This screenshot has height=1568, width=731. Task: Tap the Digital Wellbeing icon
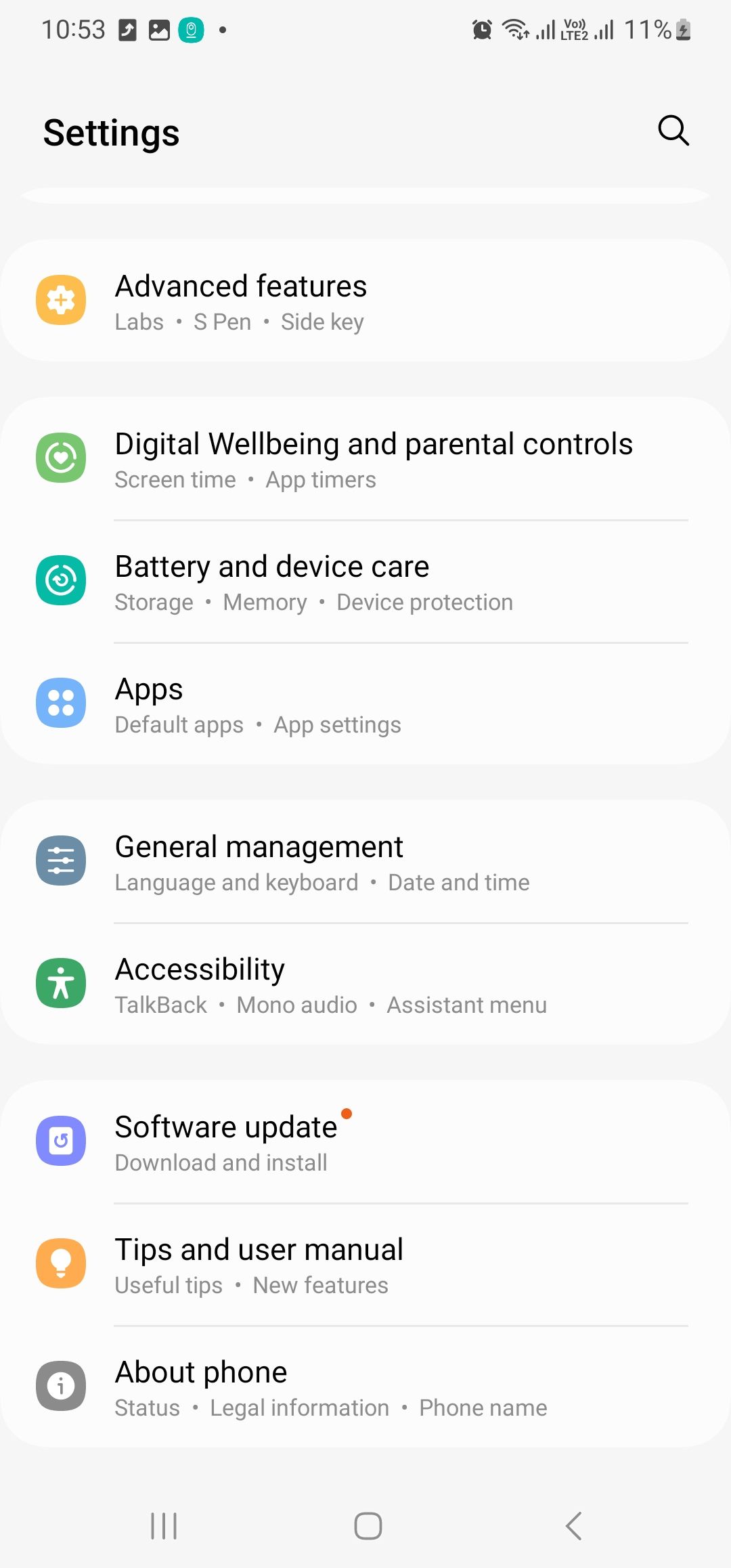point(60,457)
